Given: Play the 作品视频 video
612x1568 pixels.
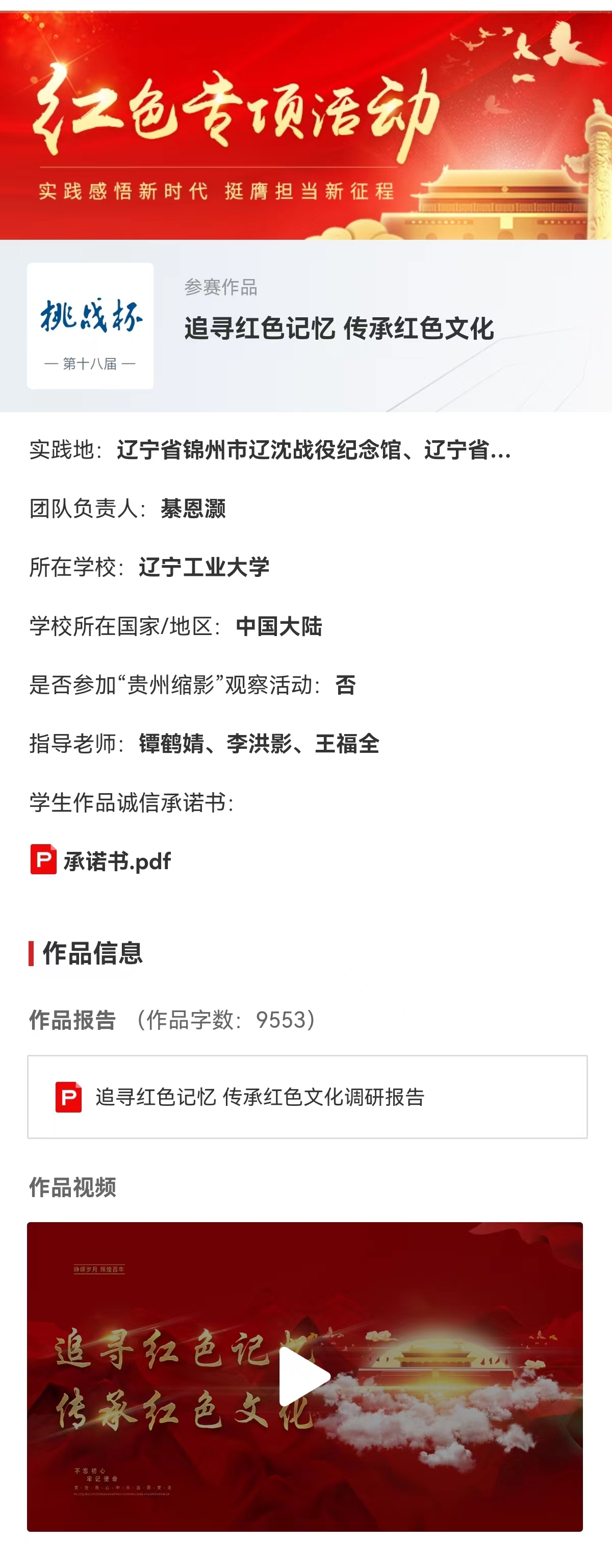Looking at the screenshot, I should (304, 1376).
